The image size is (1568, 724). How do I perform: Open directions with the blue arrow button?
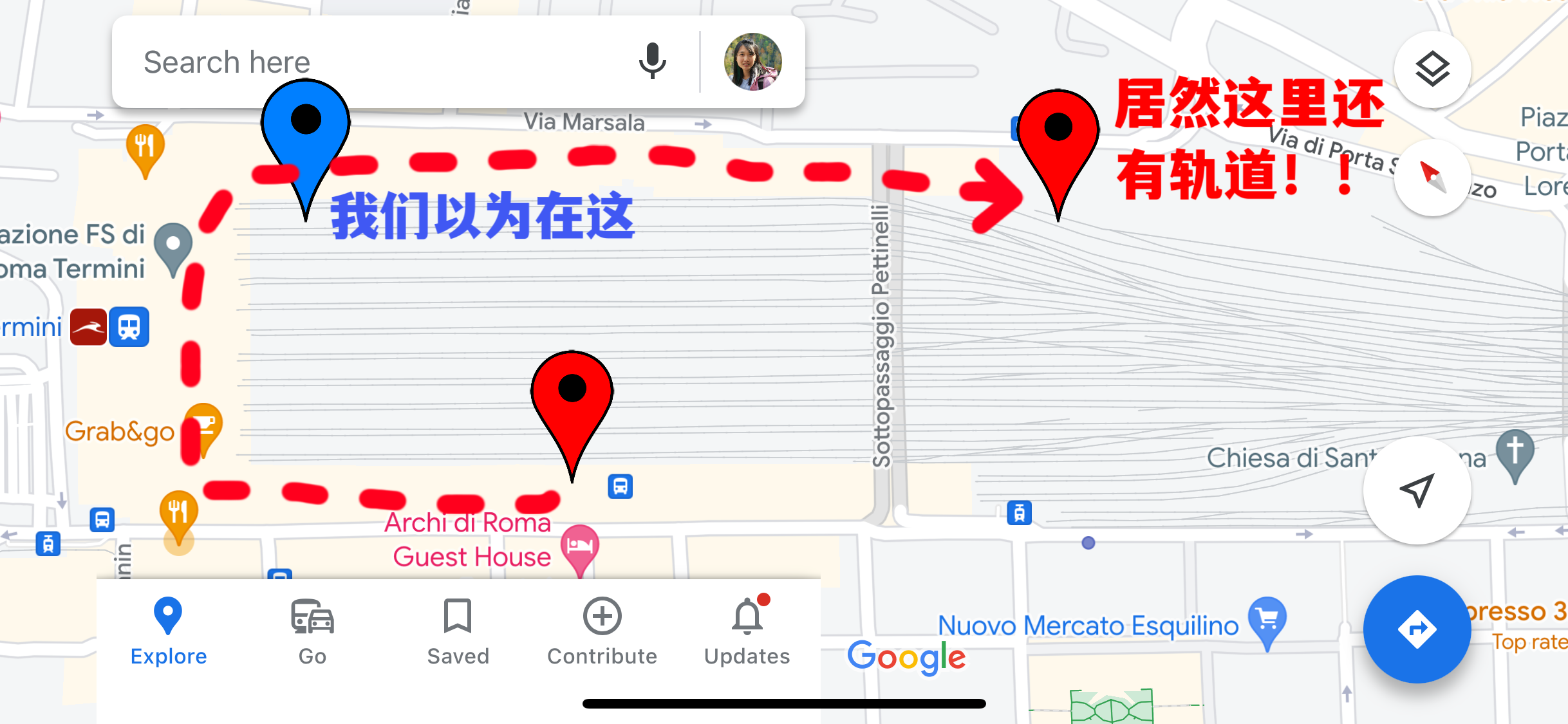click(1417, 629)
